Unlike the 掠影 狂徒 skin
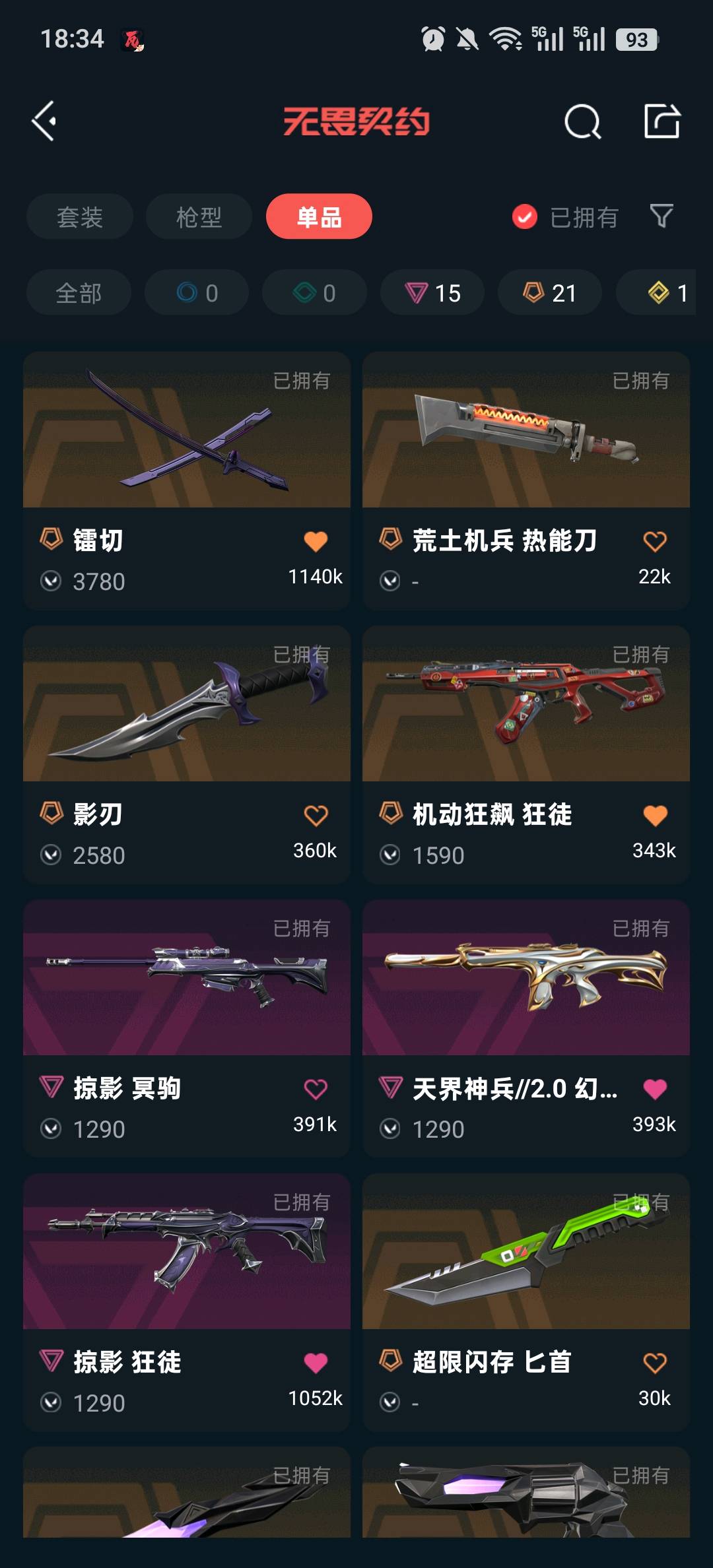Viewport: 713px width, 1568px height. pyautogui.click(x=316, y=1363)
